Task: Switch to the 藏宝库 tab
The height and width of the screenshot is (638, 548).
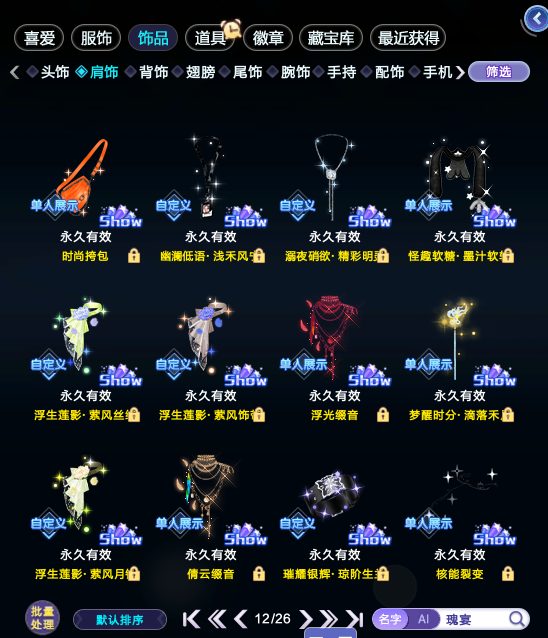Action: 331,38
